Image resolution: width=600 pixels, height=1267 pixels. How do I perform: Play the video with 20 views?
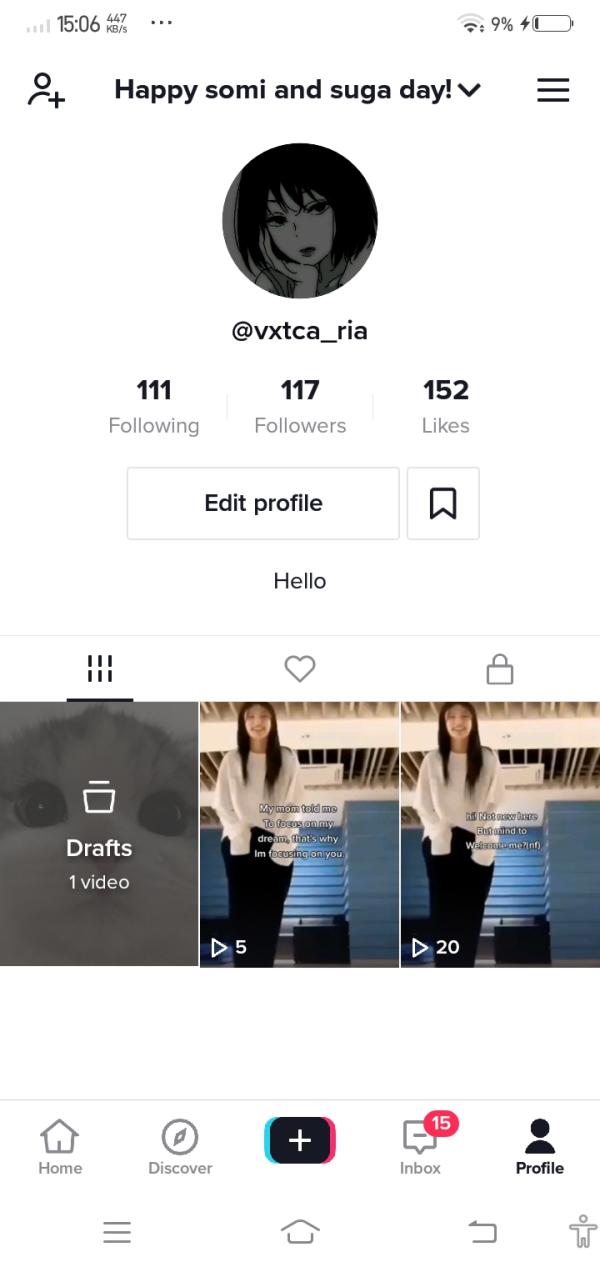pos(500,834)
